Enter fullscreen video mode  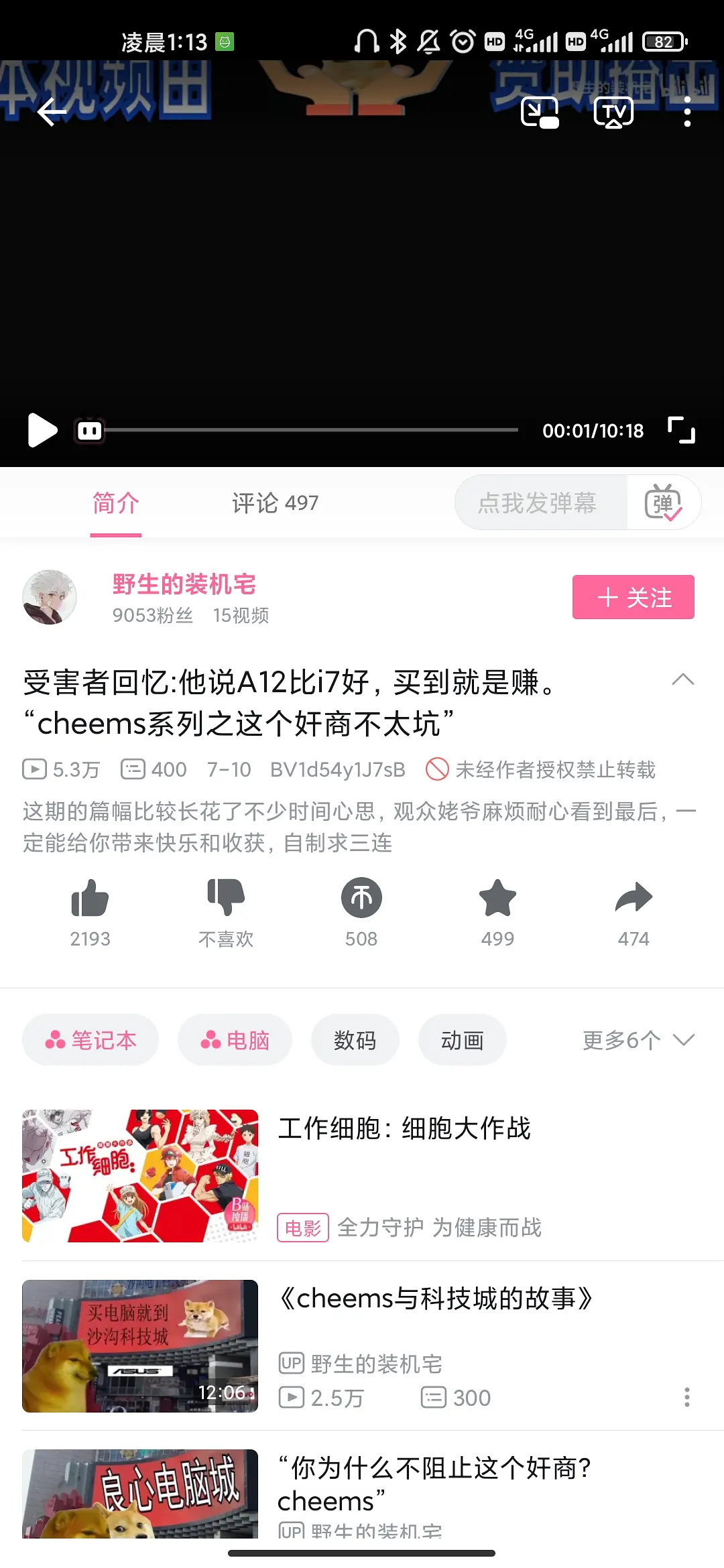pyautogui.click(x=681, y=430)
